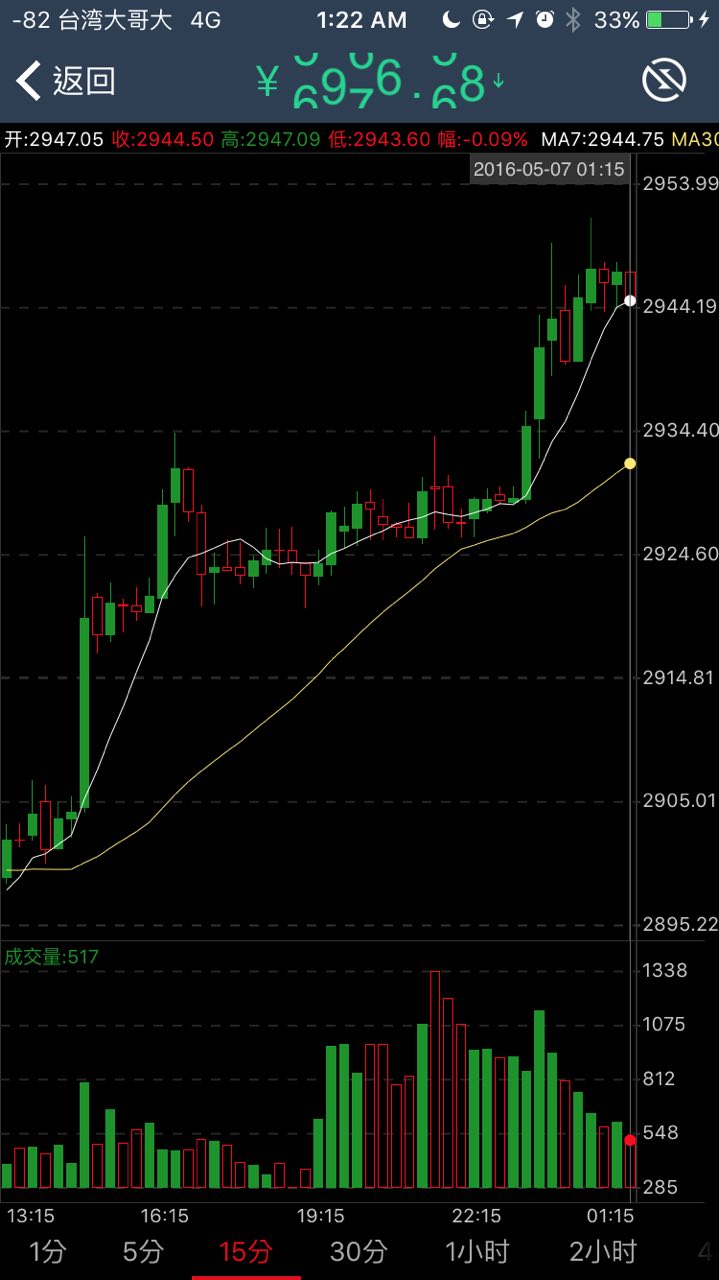Choose the 1小时 chart interval
Screen dimensions: 719x1280
coord(477,1250)
